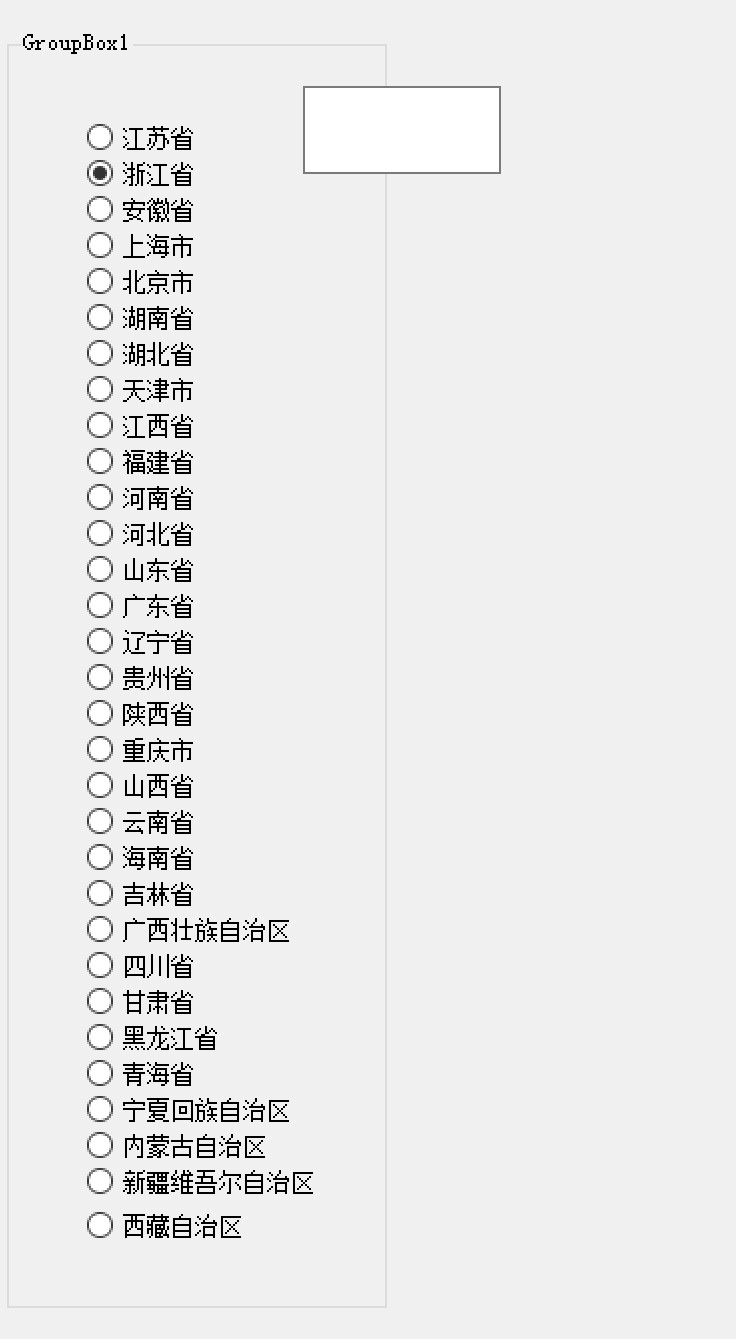Tap the empty text box
Screen dimensions: 736x1339
click(402, 130)
